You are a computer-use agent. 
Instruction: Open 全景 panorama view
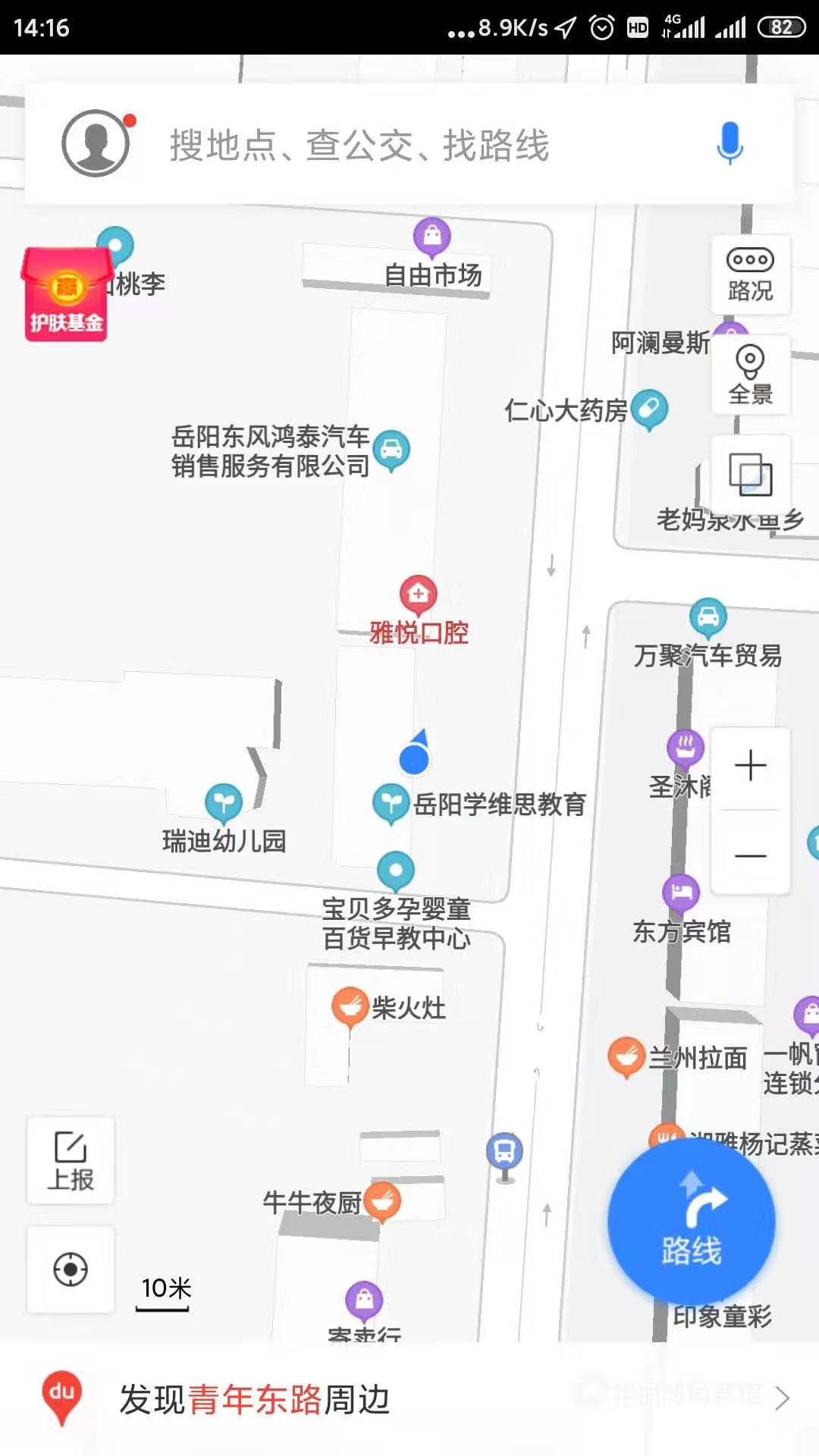[750, 375]
